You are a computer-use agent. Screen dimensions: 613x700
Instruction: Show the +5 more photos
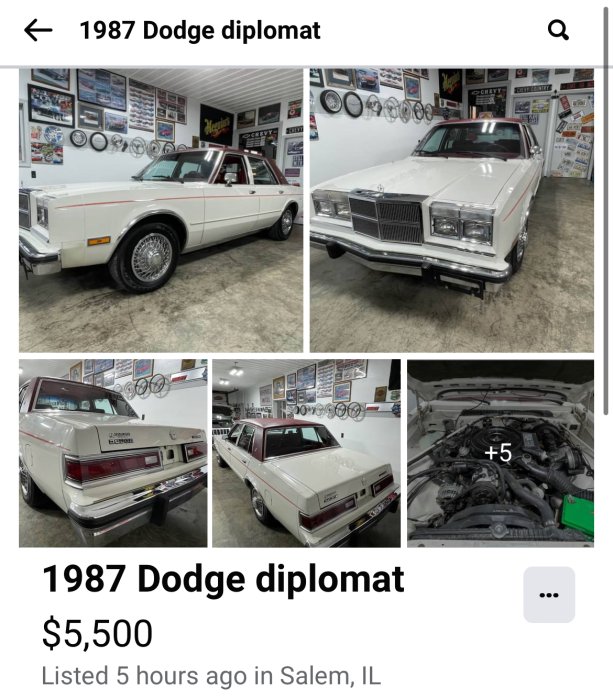click(500, 453)
